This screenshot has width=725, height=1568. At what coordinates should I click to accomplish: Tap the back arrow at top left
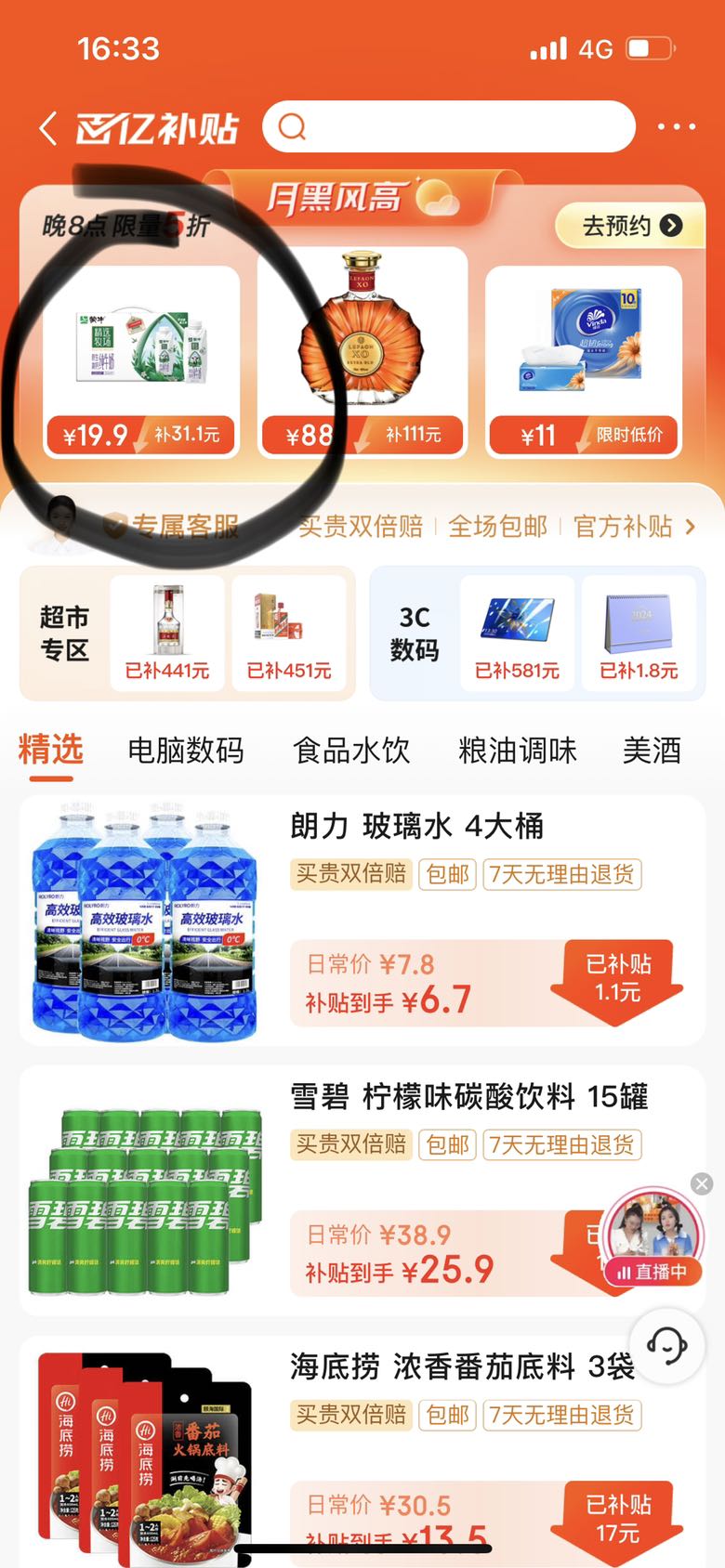[48, 126]
